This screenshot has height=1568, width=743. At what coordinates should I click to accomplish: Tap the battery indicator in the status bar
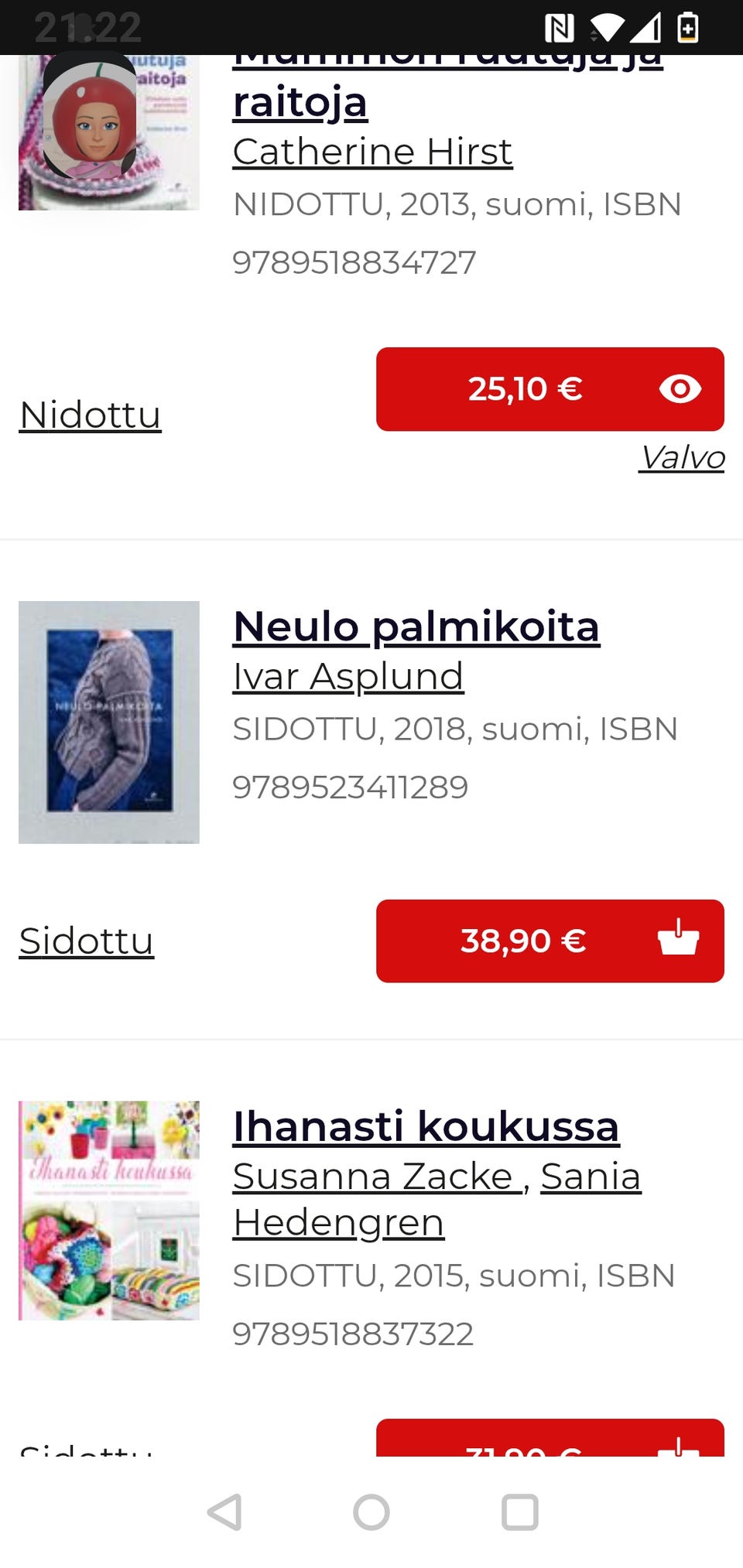687,27
